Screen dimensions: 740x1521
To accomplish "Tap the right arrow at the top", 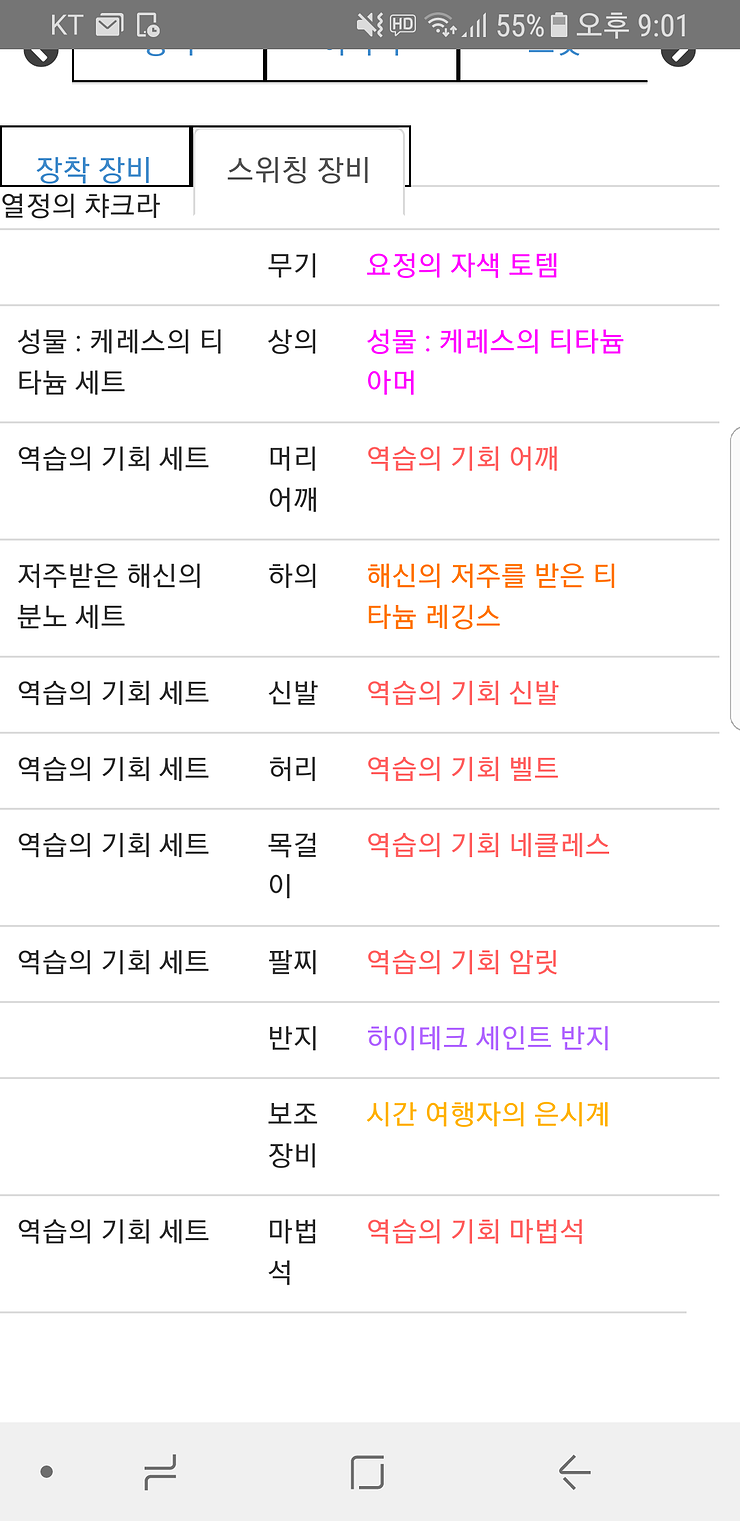I will (678, 53).
